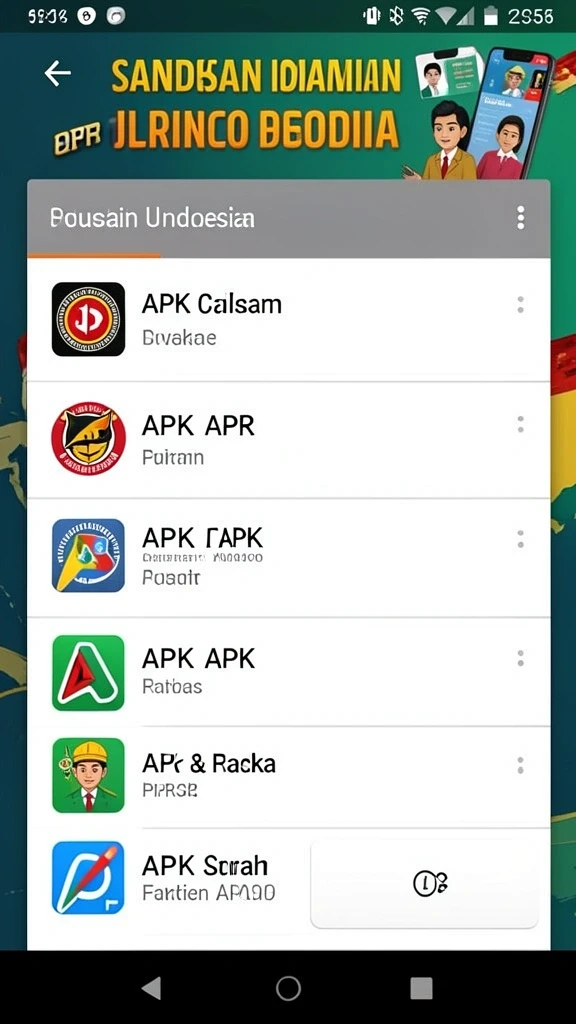The height and width of the screenshot is (1024, 576).
Task: Select the APK APR row
Action: pos(289,440)
